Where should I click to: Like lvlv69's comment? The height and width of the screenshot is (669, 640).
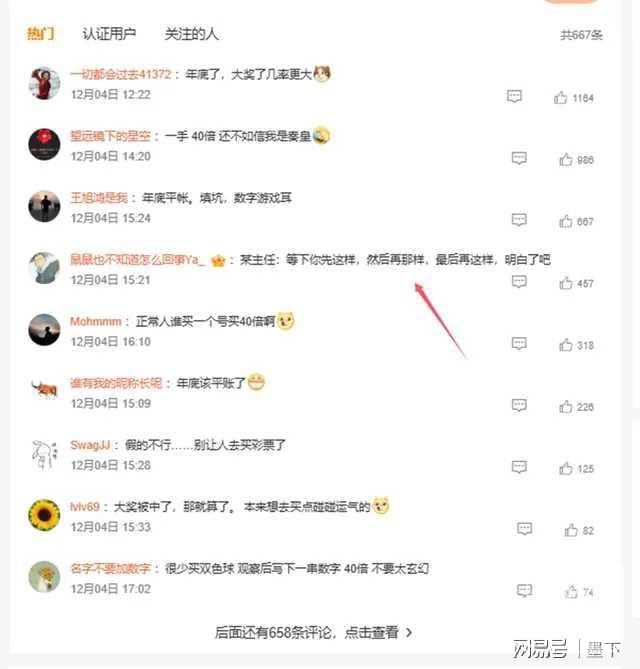[x=571, y=530]
